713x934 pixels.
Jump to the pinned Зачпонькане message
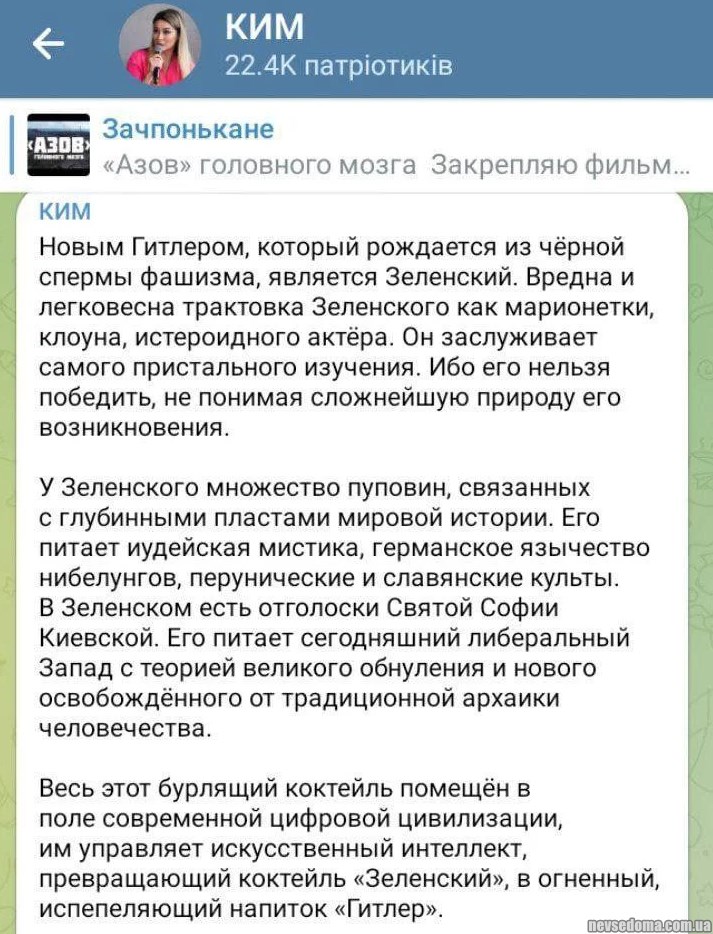coord(396,147)
